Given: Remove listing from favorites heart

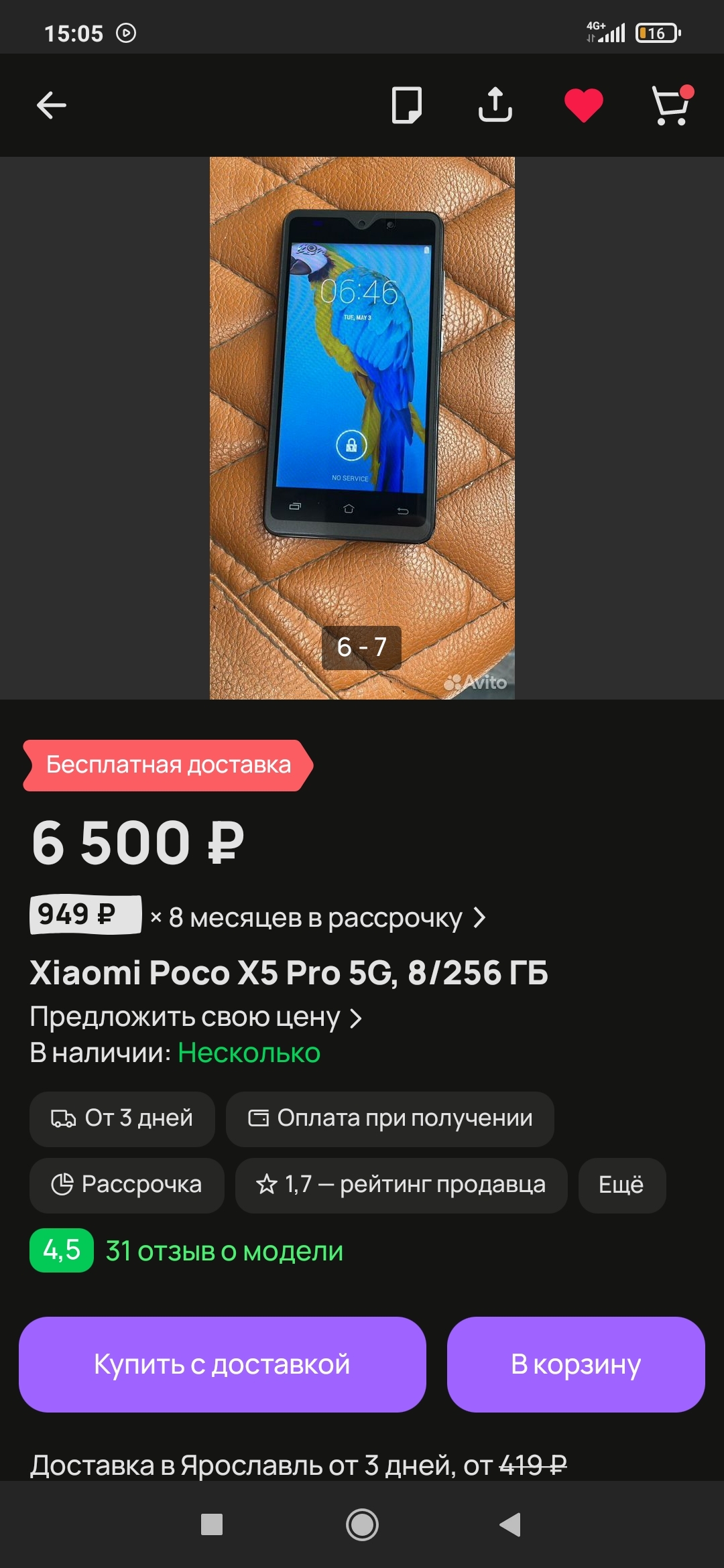Looking at the screenshot, I should tap(583, 105).
